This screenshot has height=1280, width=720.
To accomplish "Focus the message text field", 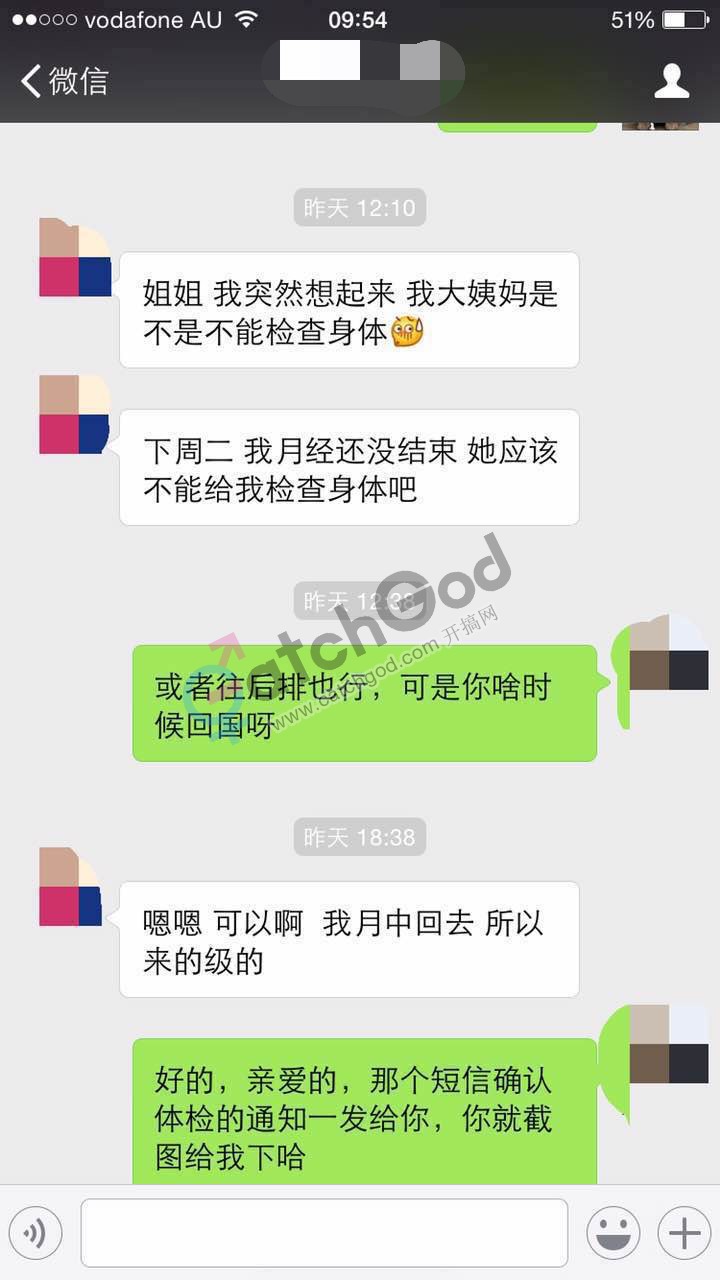I will pos(324,1233).
